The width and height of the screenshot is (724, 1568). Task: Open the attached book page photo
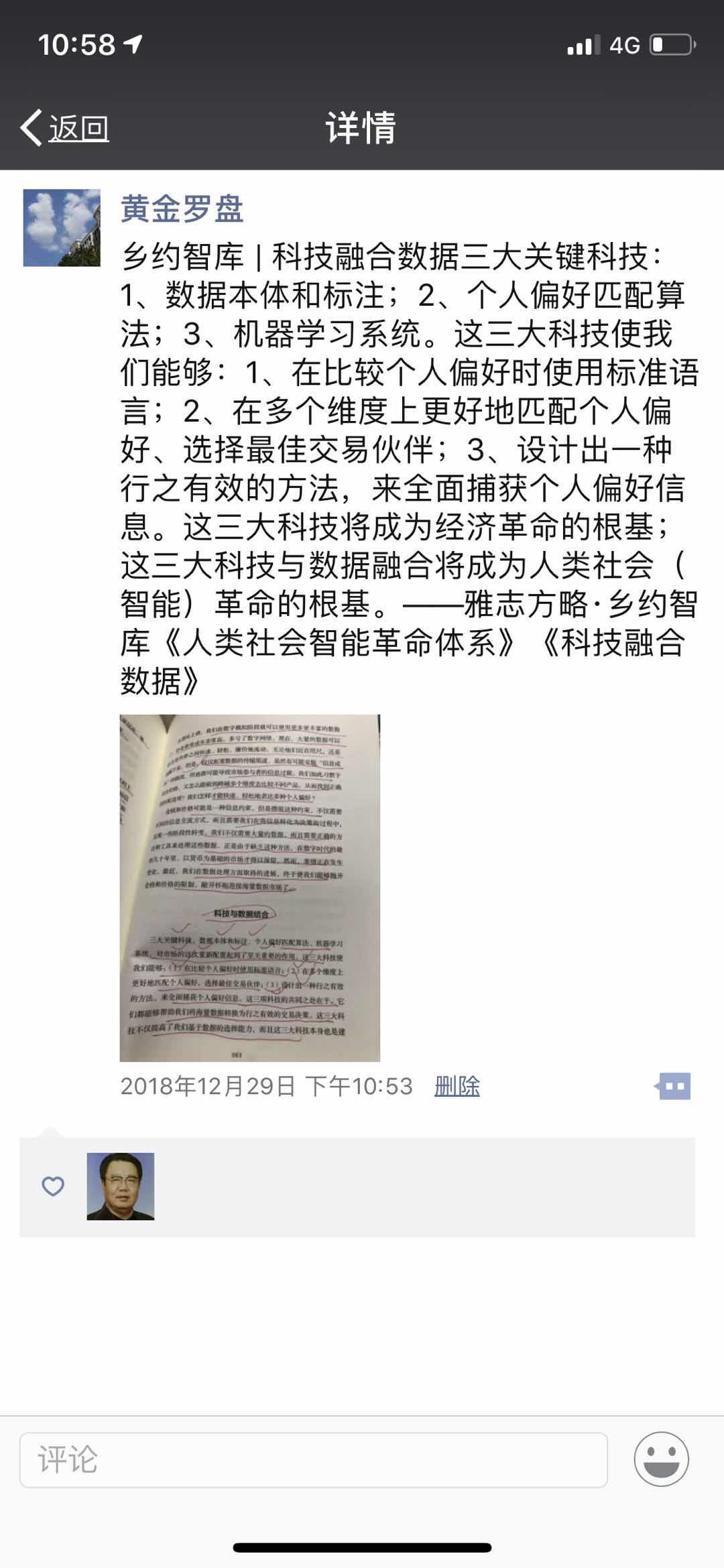pyautogui.click(x=249, y=888)
